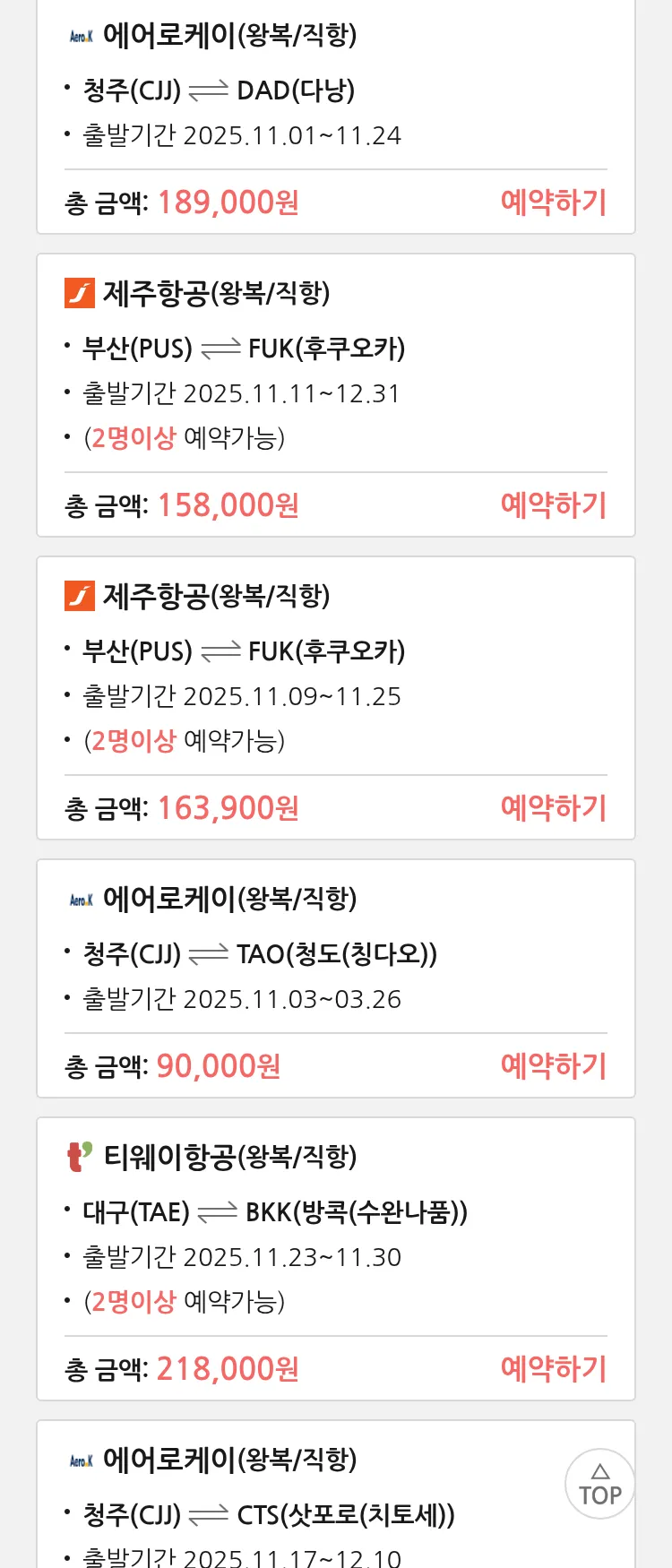Tap 예약하기 for the 158,000원 Jeju Air fare
This screenshot has height=1568, width=672.
click(x=553, y=505)
